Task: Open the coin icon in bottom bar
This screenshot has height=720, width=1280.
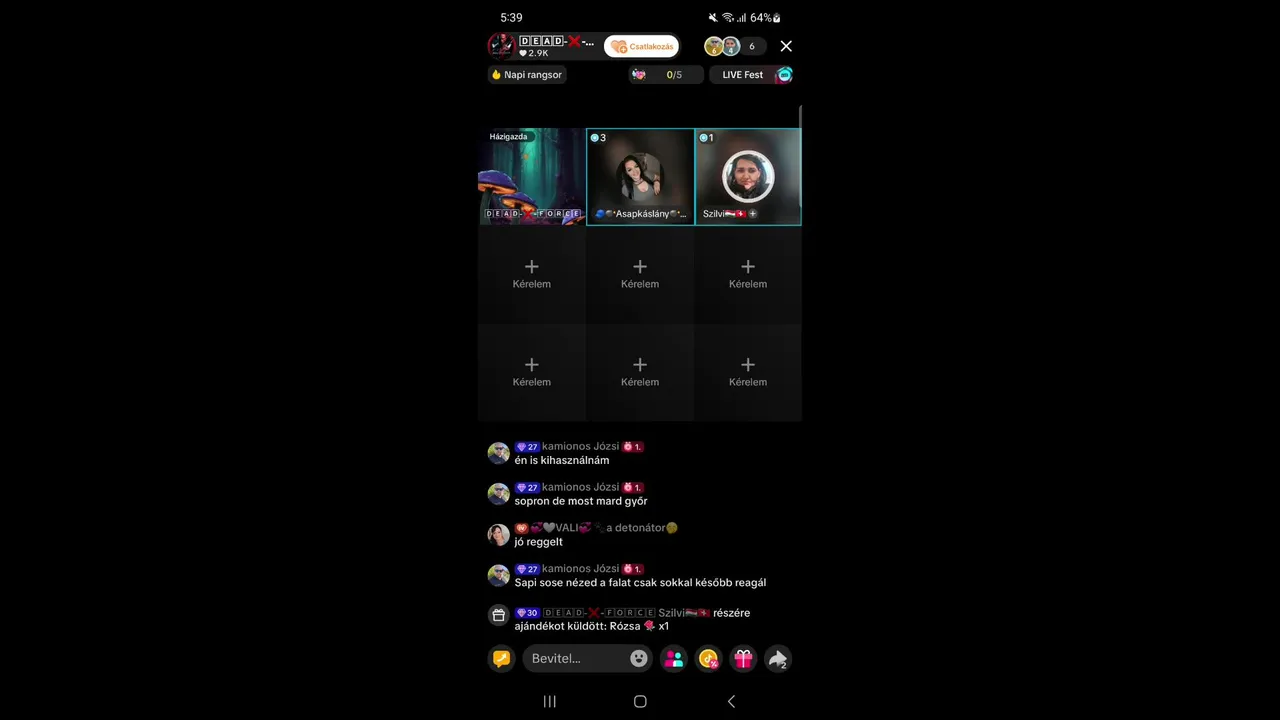Action: pos(708,659)
